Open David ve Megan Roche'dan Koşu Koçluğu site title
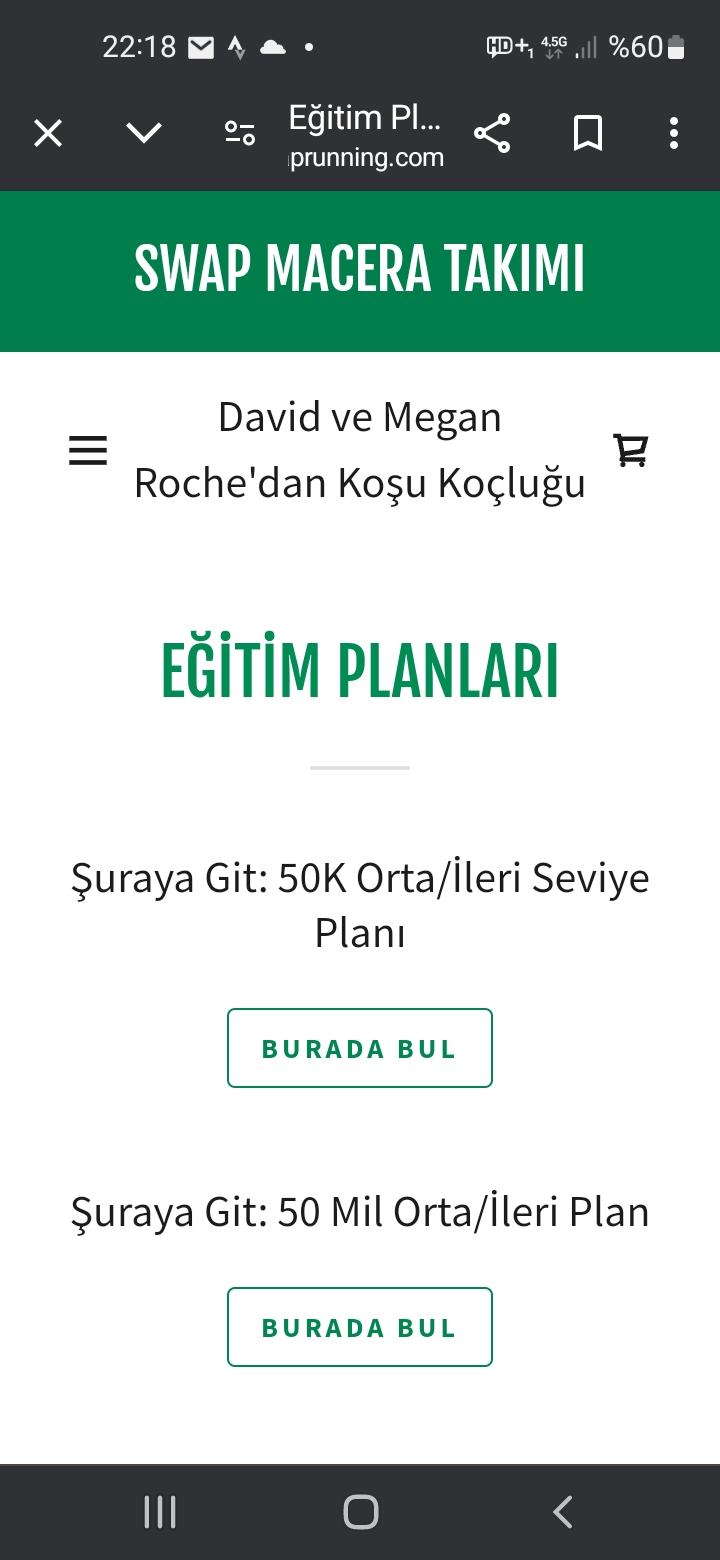This screenshot has height=1560, width=720. coord(360,450)
